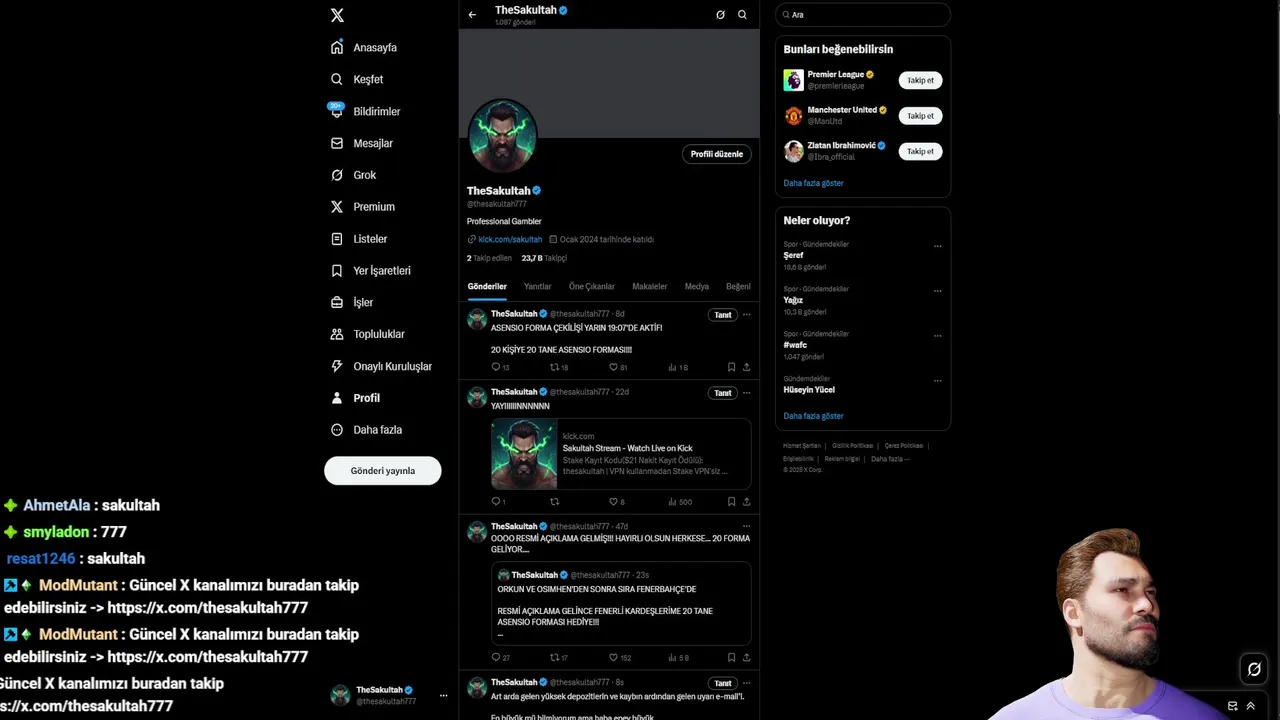
Task: Follow Manchester United with Takip et
Action: tap(919, 116)
